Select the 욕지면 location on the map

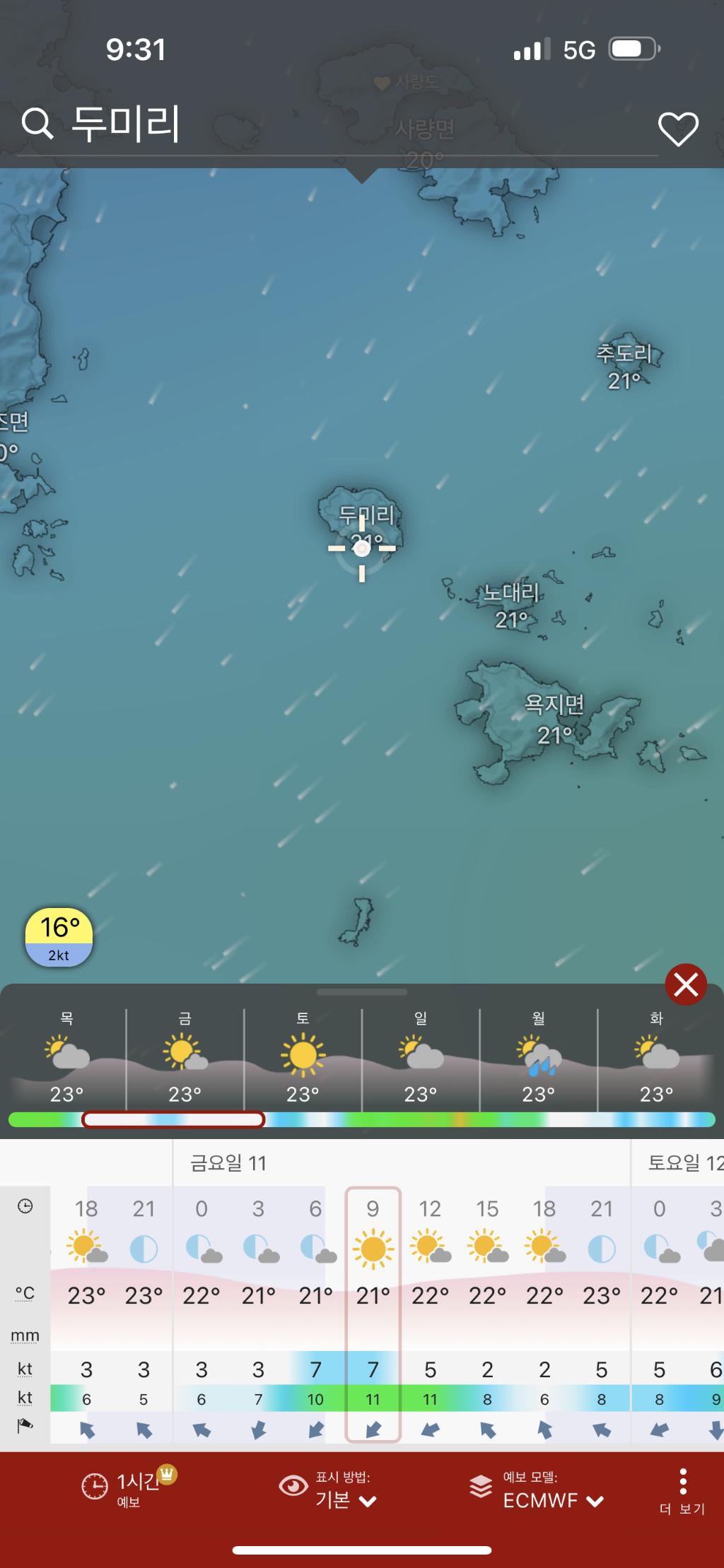pos(554,719)
